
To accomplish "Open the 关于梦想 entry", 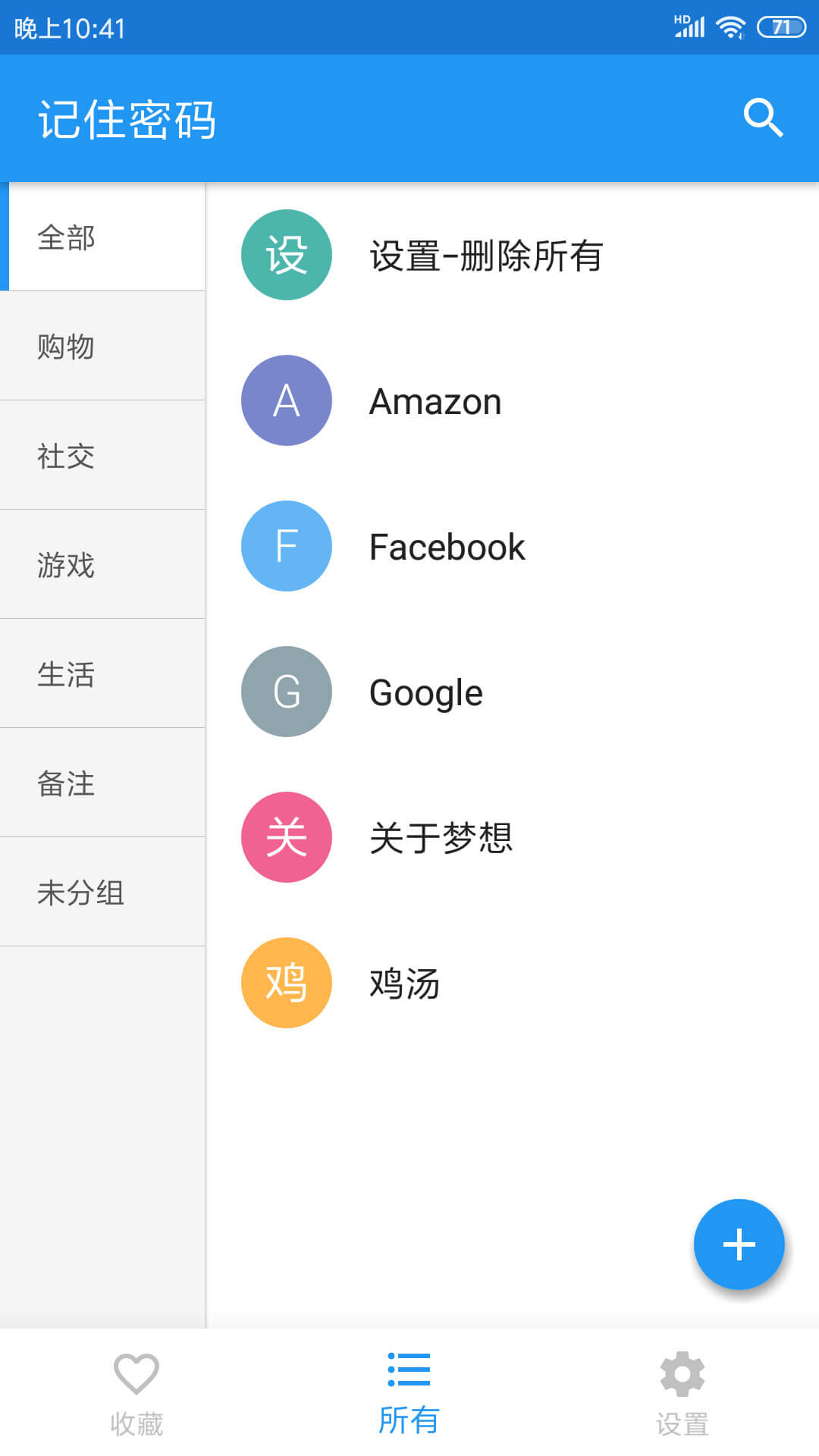I will point(513,837).
